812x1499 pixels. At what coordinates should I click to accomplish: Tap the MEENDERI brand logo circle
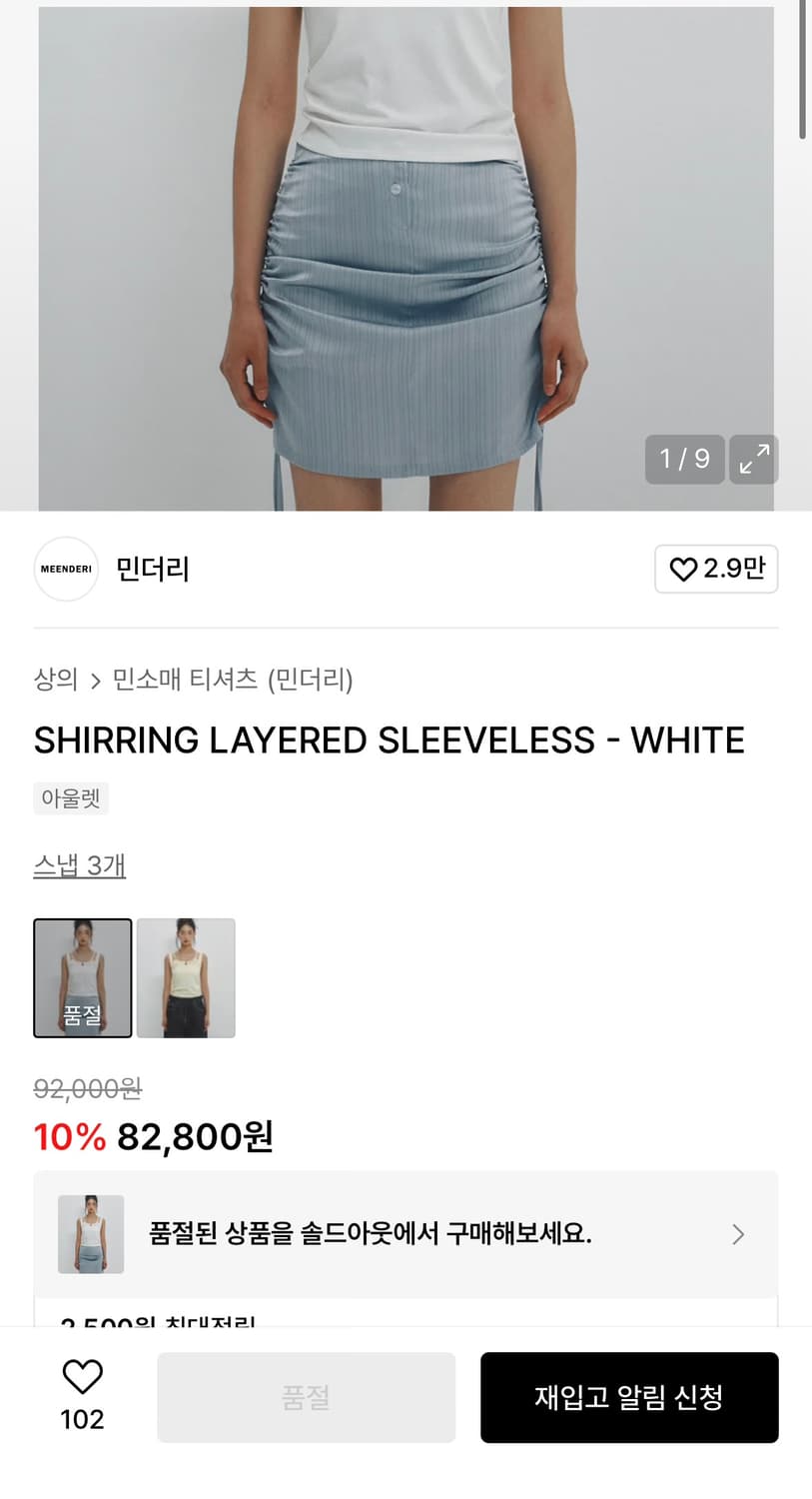66,569
